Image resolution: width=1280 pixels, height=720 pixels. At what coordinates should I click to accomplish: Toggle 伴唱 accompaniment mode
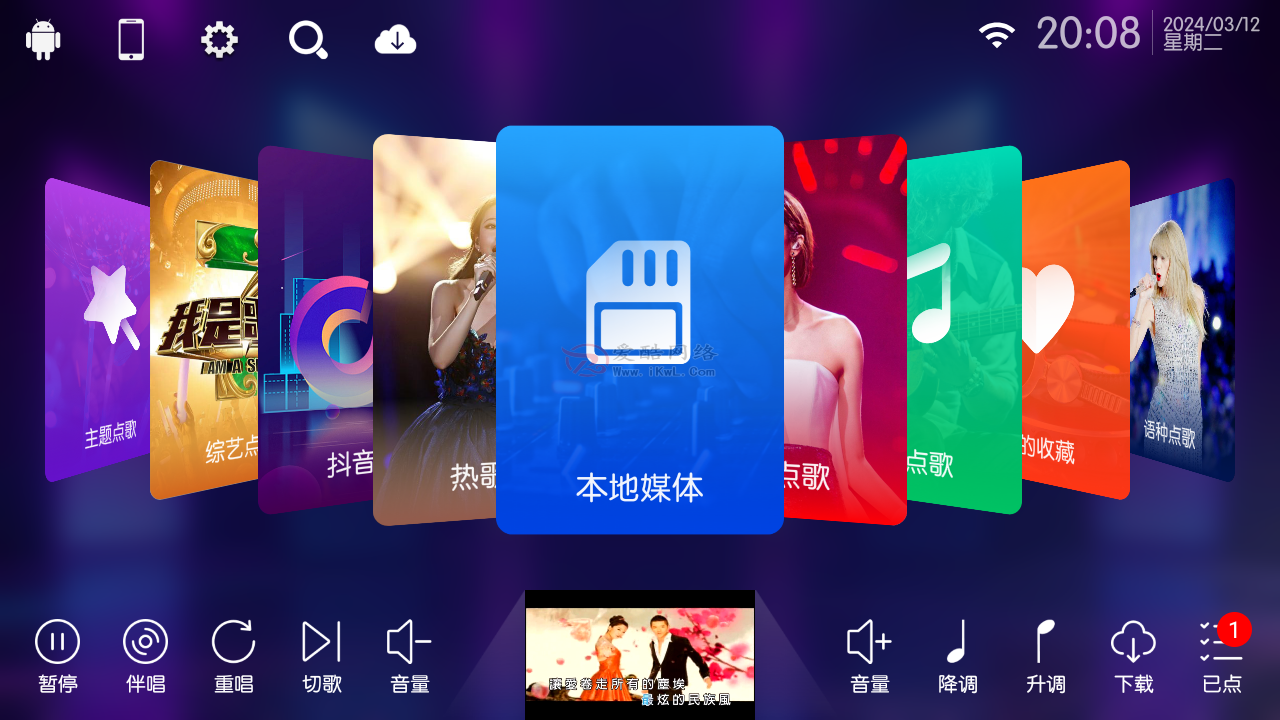point(146,655)
